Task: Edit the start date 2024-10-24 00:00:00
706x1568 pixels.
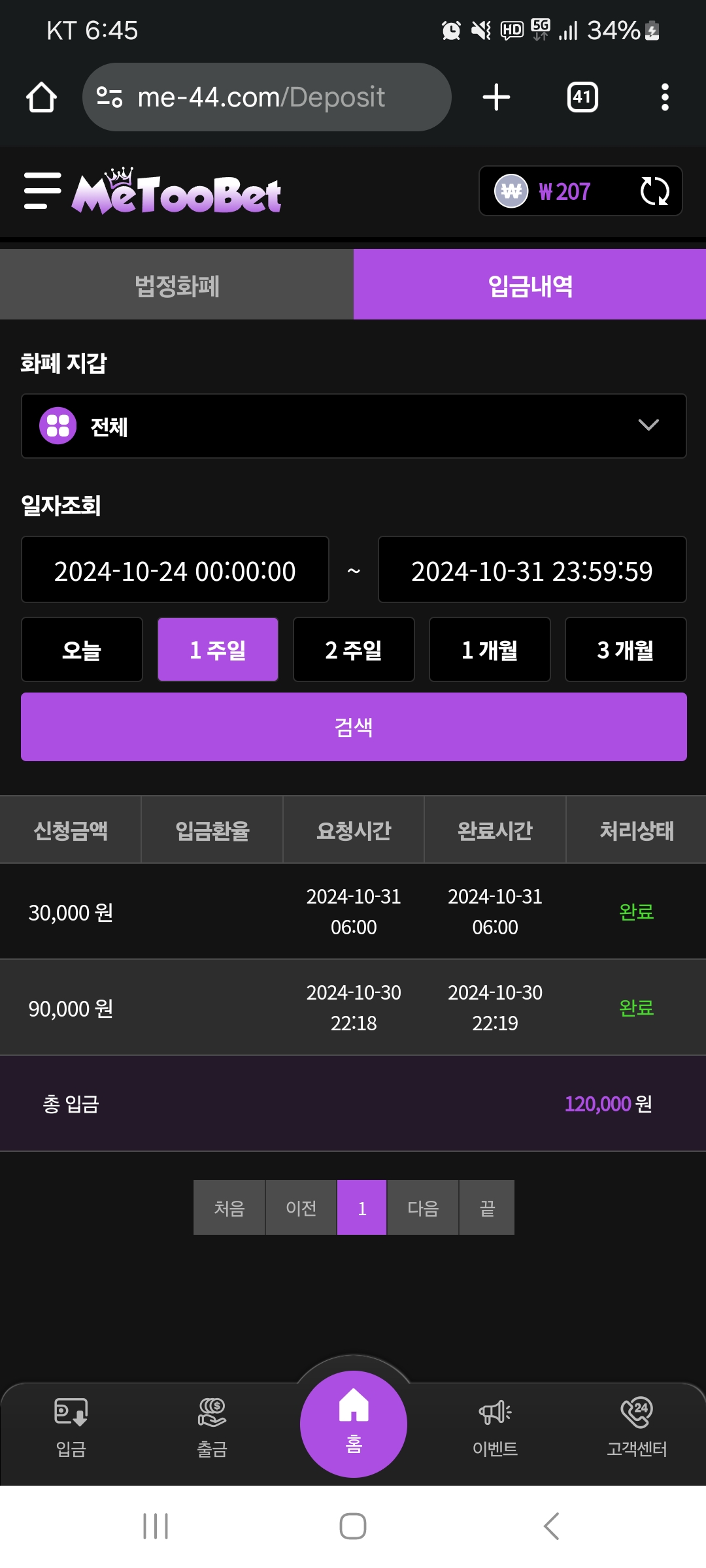Action: pyautogui.click(x=175, y=570)
